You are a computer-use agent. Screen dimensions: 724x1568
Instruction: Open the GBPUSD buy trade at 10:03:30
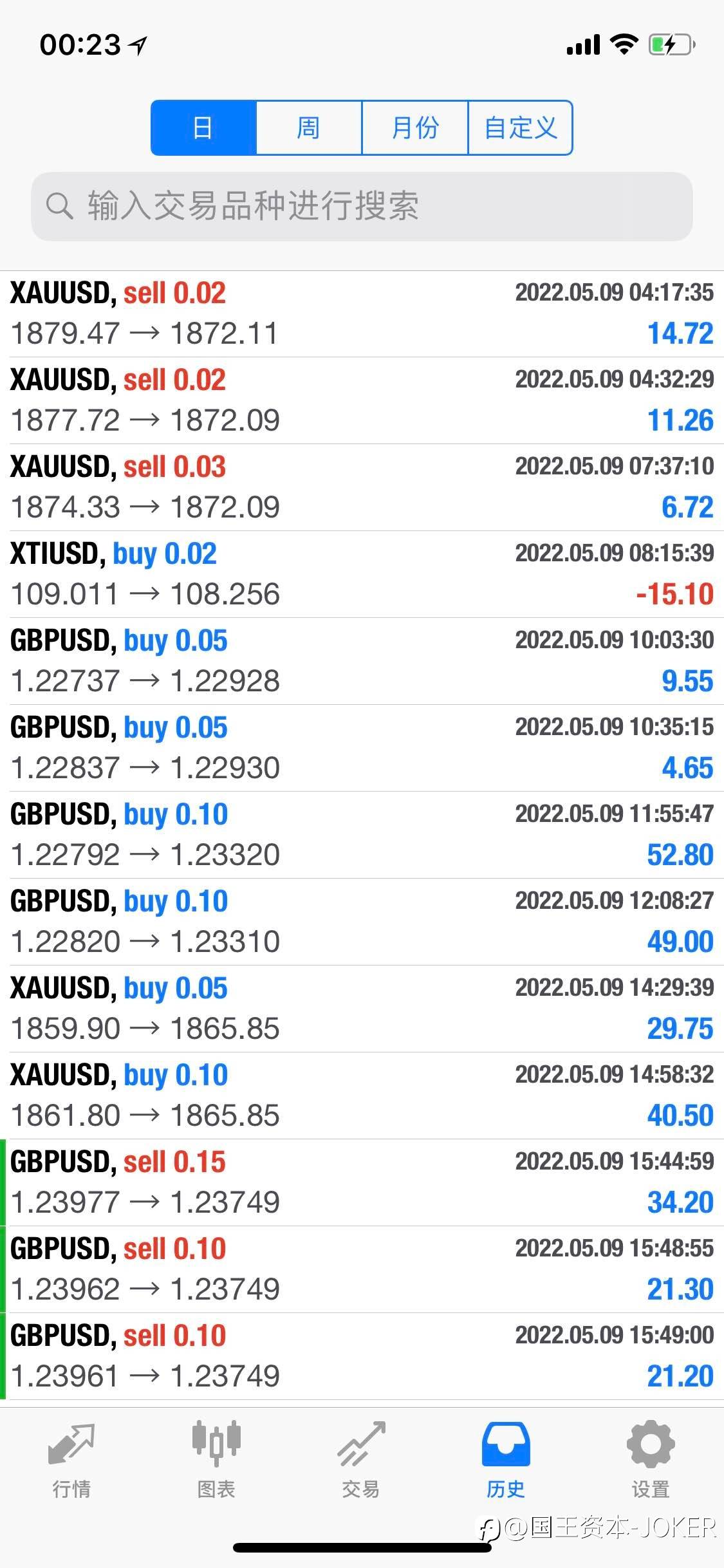click(362, 661)
